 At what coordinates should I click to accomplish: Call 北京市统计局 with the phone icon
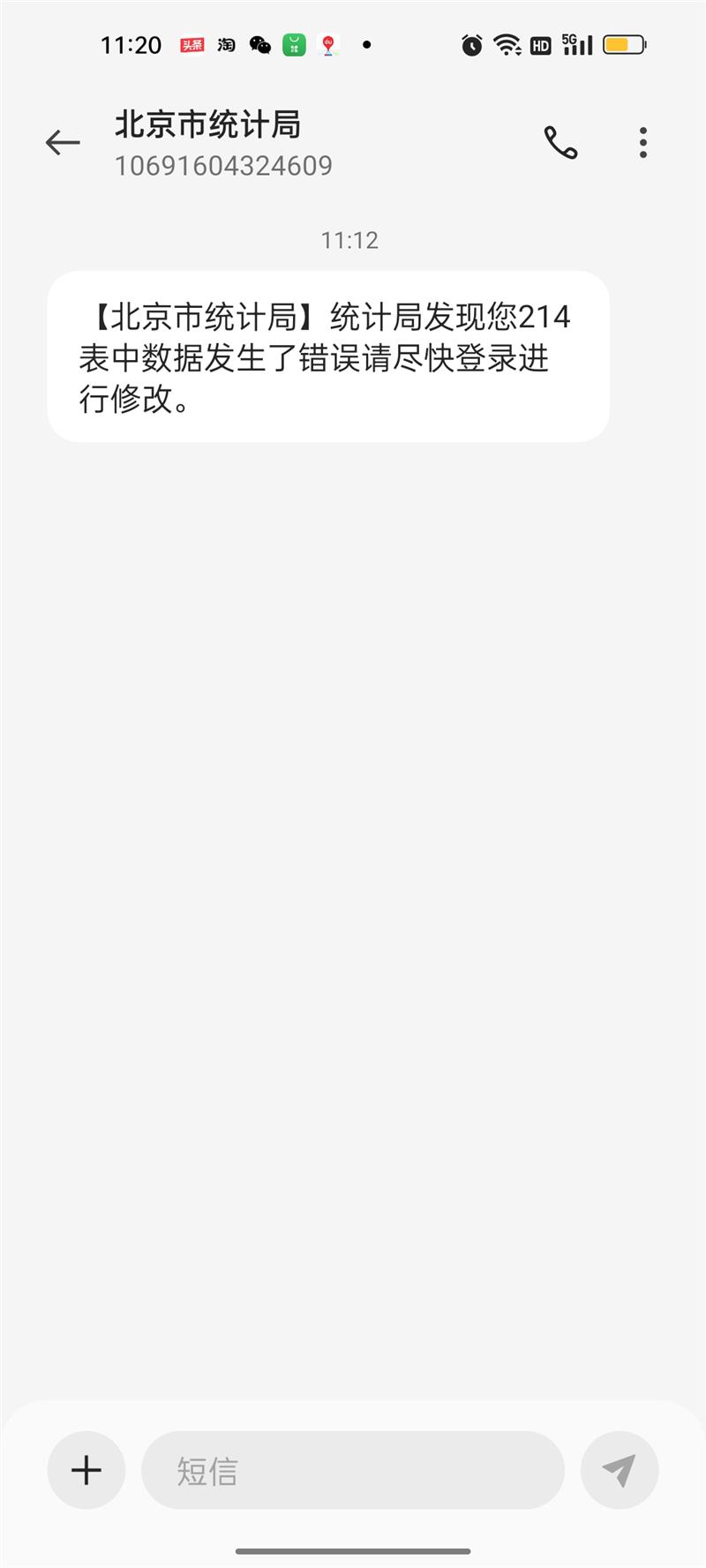coord(560,142)
